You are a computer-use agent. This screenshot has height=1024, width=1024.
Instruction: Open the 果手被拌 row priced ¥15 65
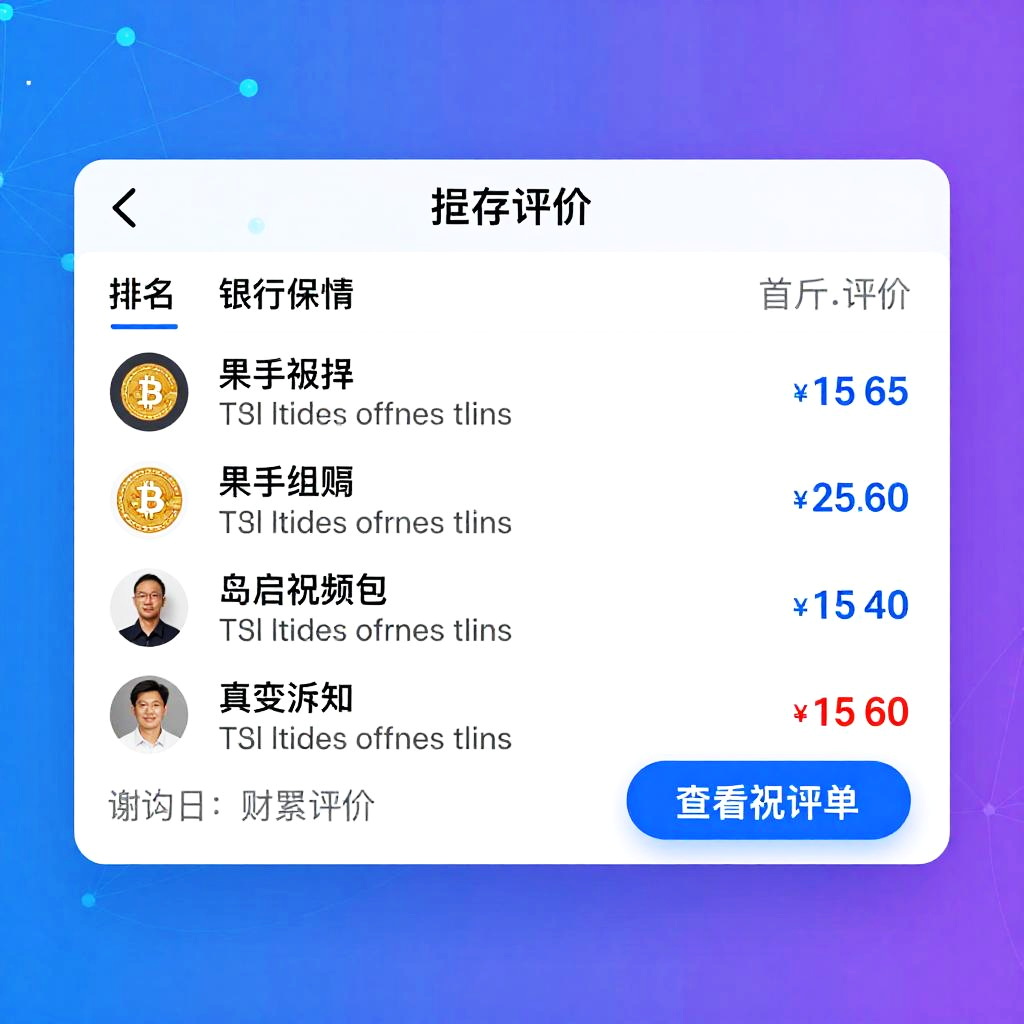tap(510, 392)
